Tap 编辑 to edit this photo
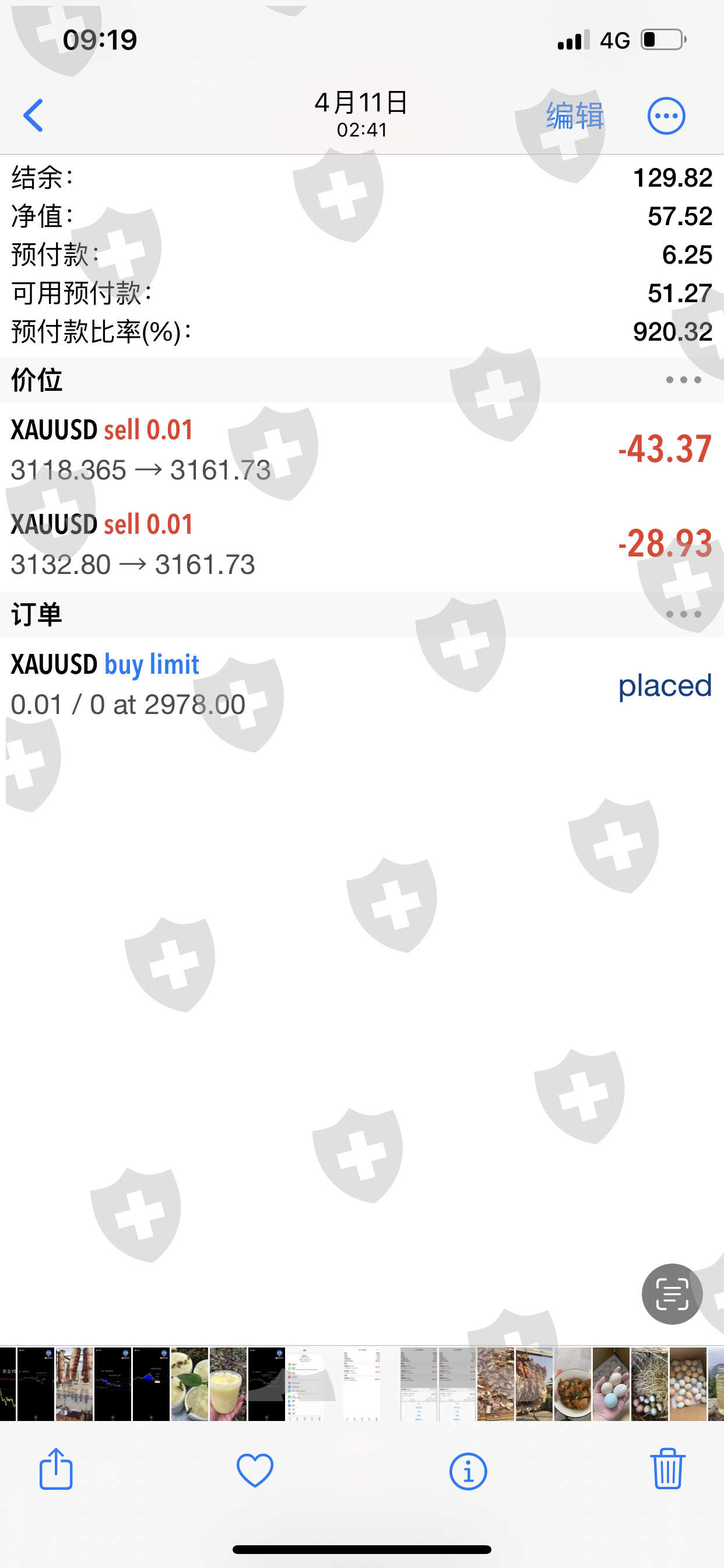724x1568 pixels. (x=574, y=116)
